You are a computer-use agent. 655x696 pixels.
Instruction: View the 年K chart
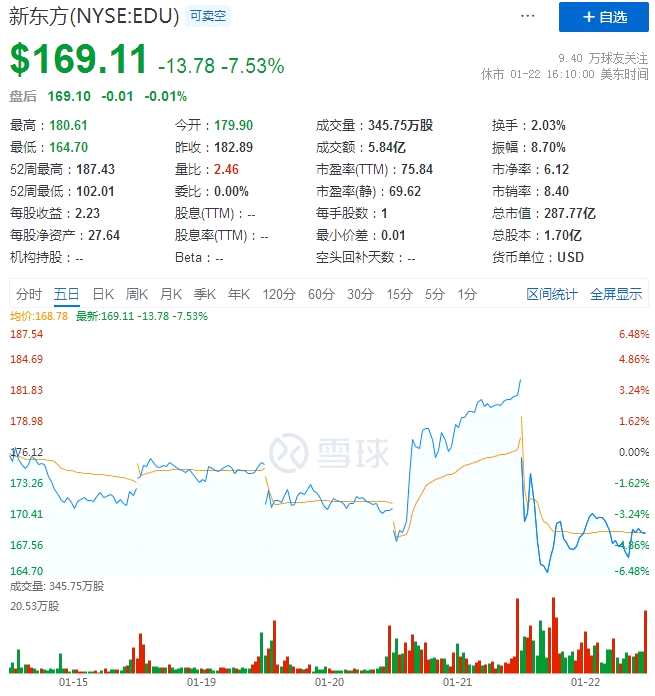[239, 294]
